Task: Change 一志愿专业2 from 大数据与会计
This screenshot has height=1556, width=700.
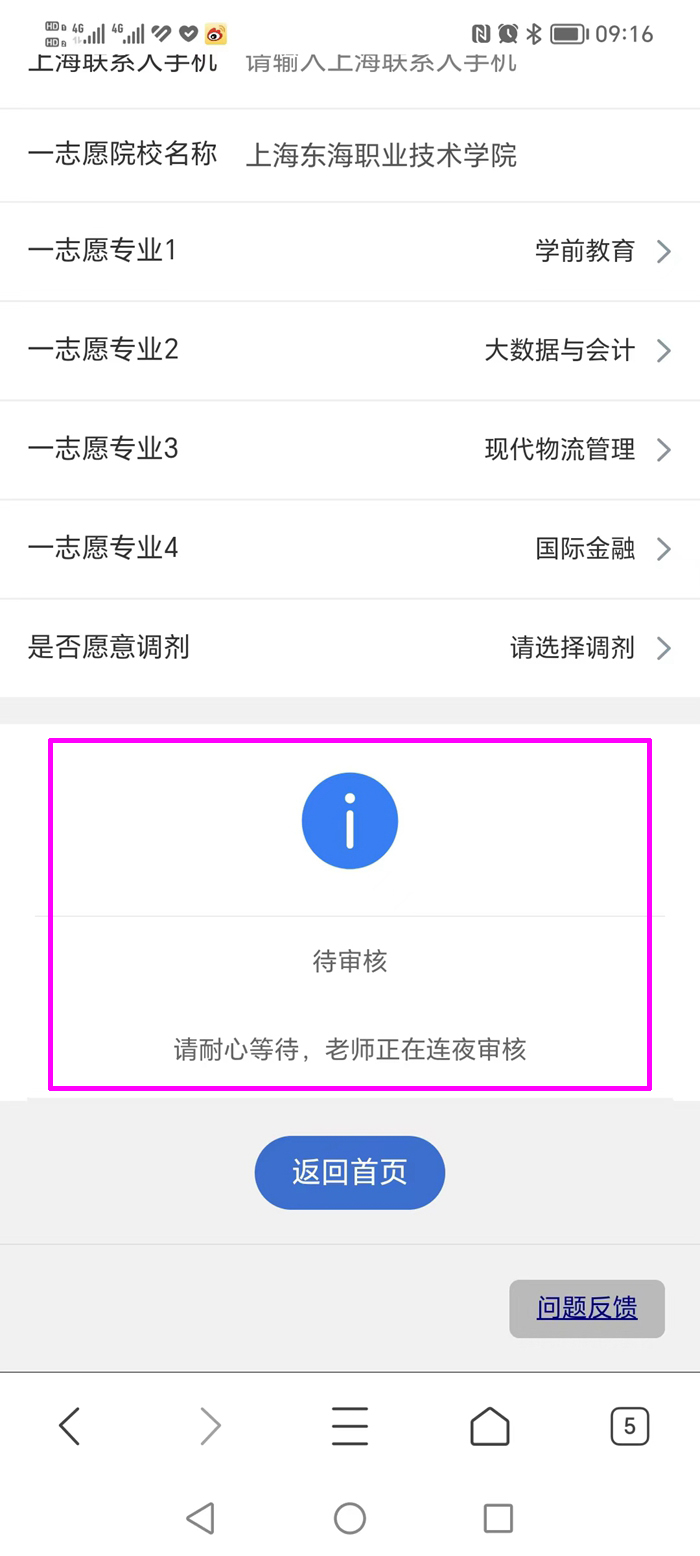Action: point(575,350)
